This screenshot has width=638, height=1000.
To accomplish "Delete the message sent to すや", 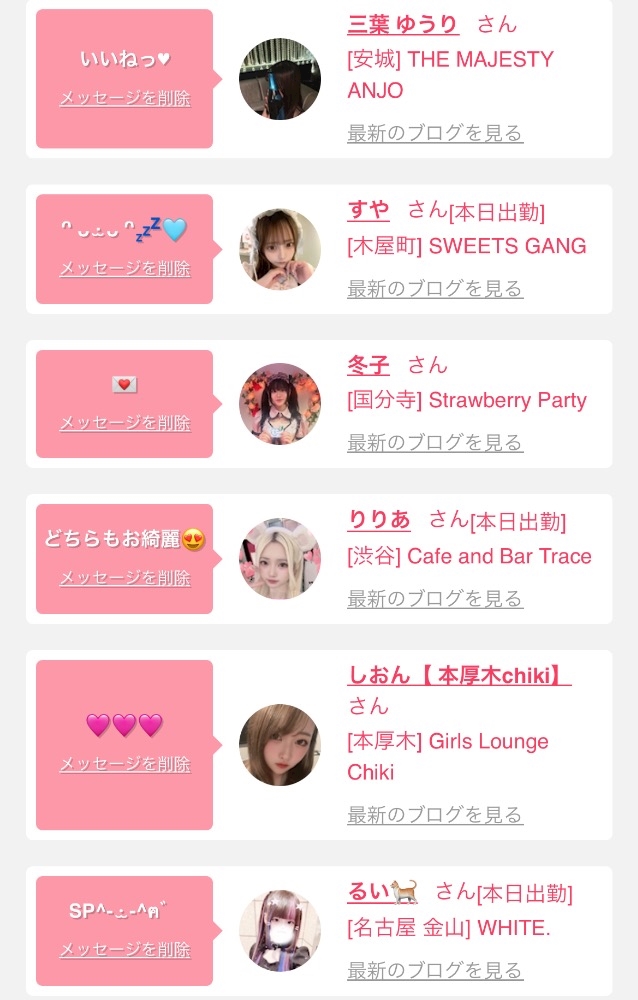I will [125, 268].
